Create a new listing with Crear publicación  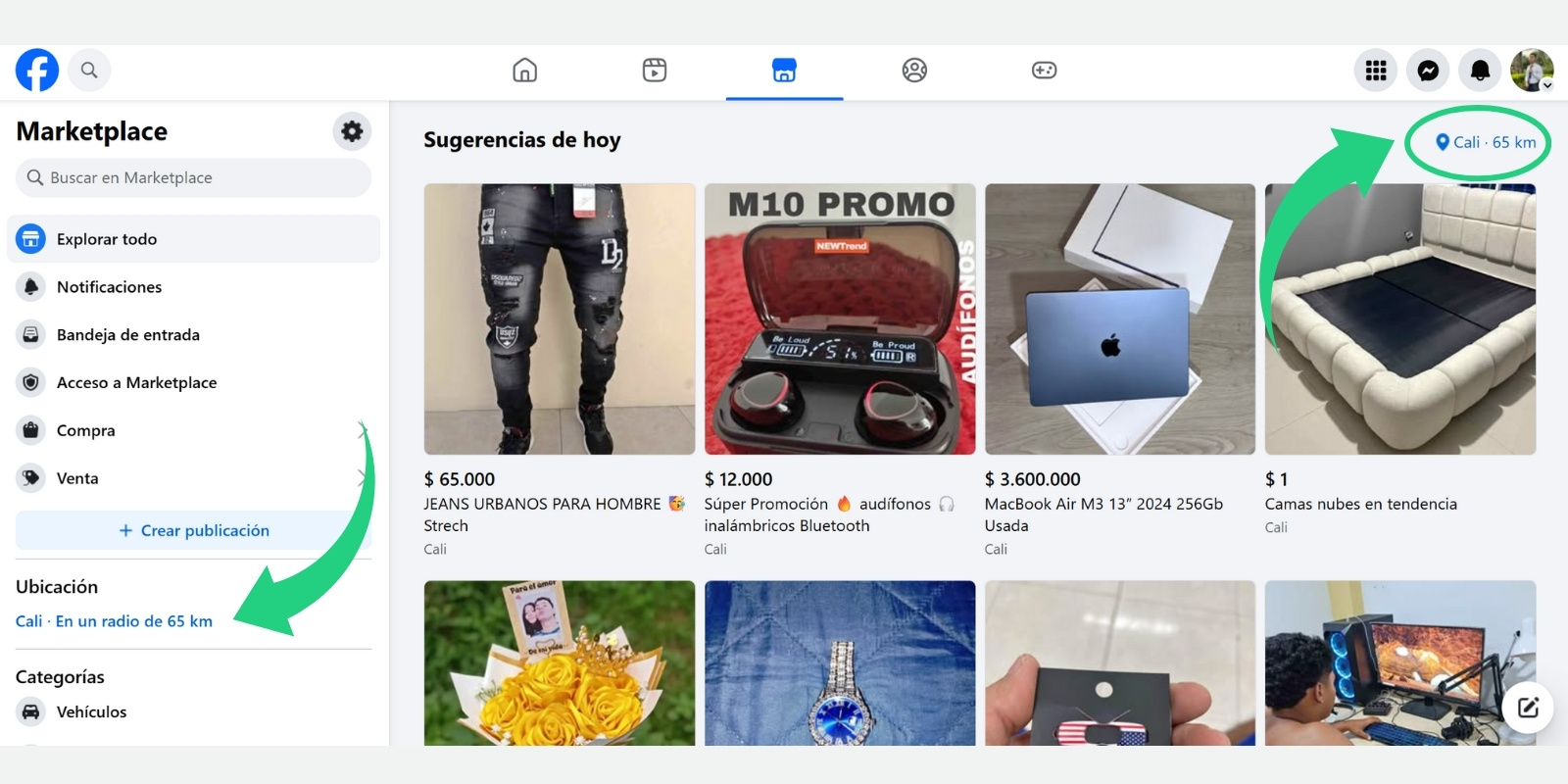[193, 530]
